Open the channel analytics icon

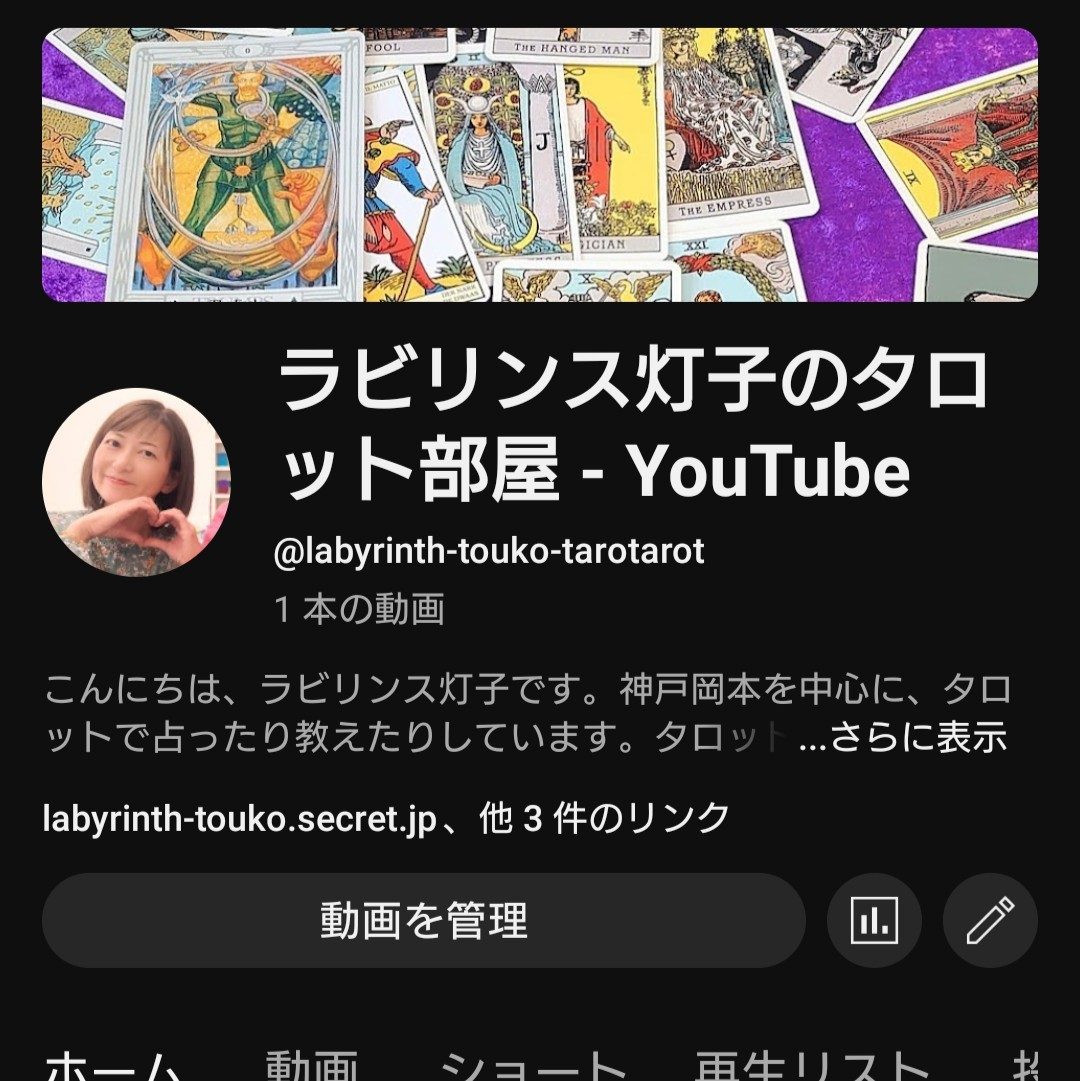(874, 920)
